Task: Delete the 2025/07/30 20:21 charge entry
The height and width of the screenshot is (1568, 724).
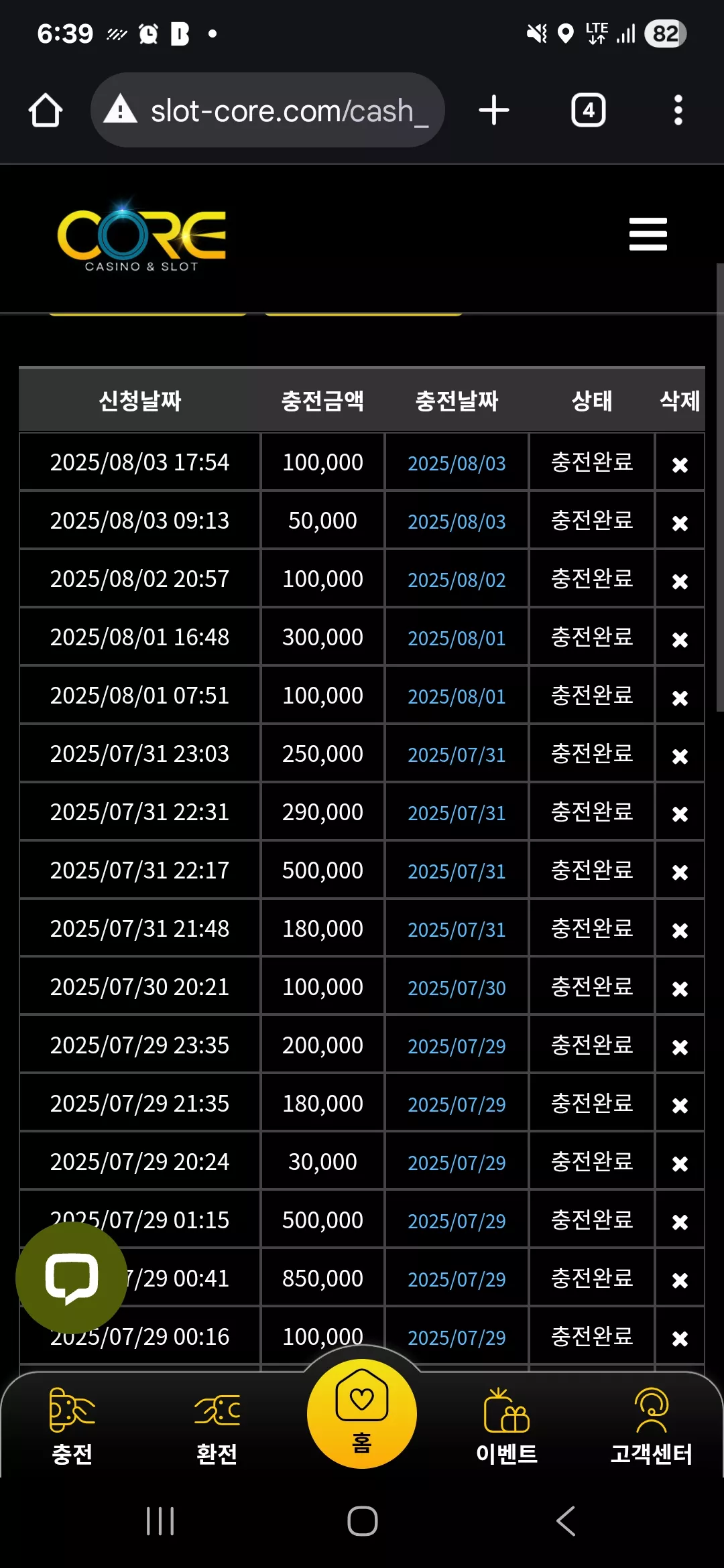Action: (x=680, y=989)
